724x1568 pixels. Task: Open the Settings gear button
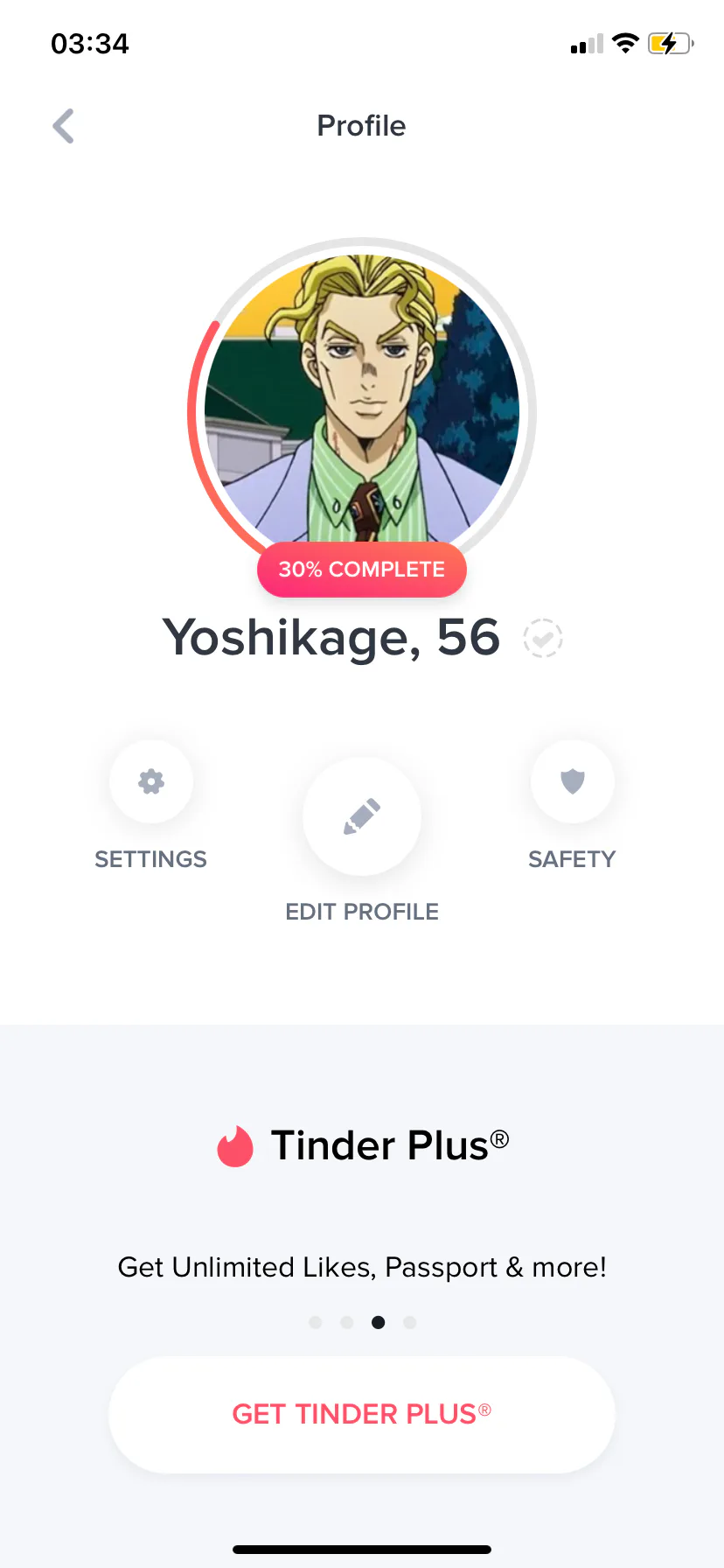point(151,781)
